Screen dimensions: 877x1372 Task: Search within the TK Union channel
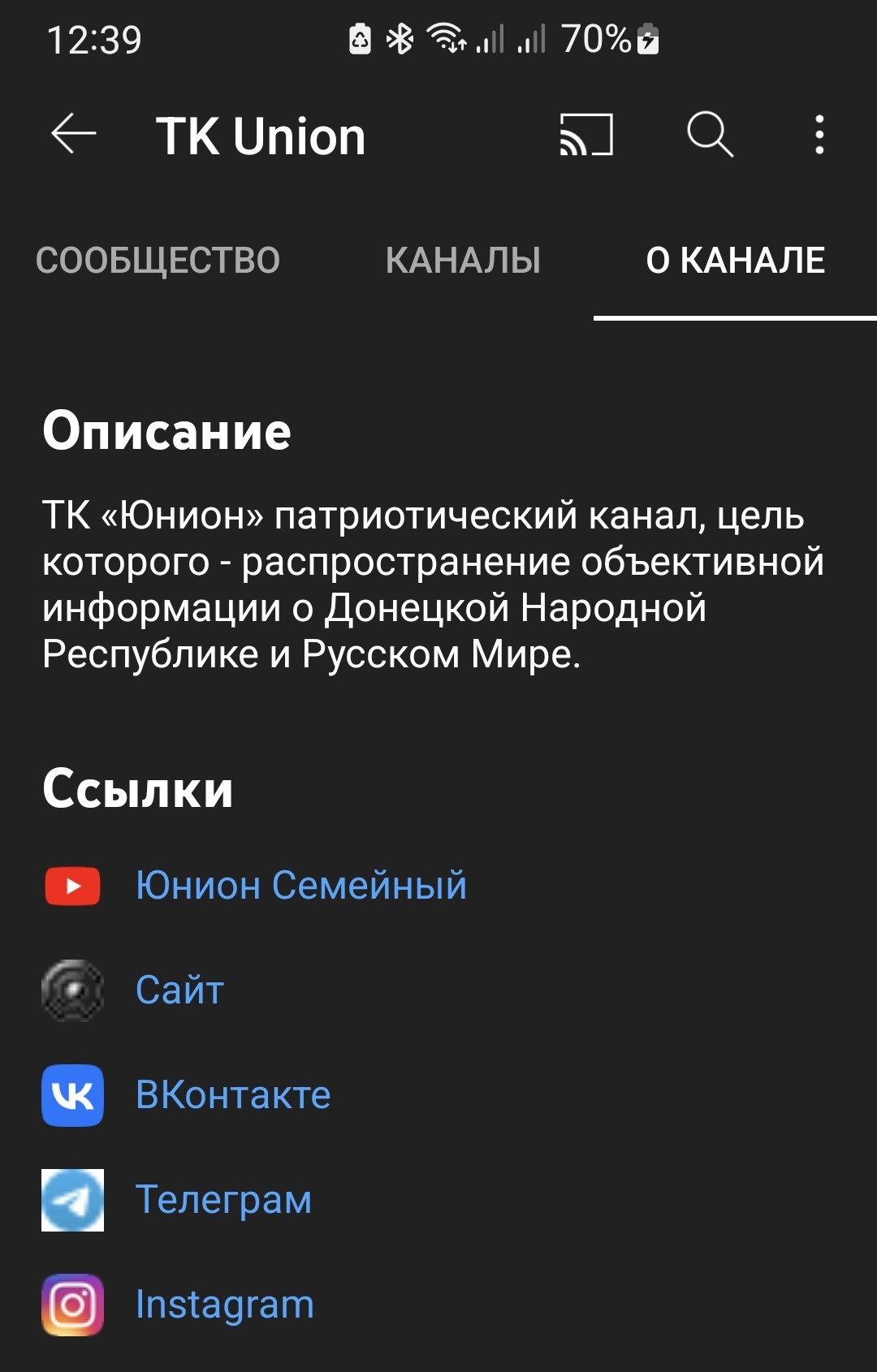[x=711, y=134]
